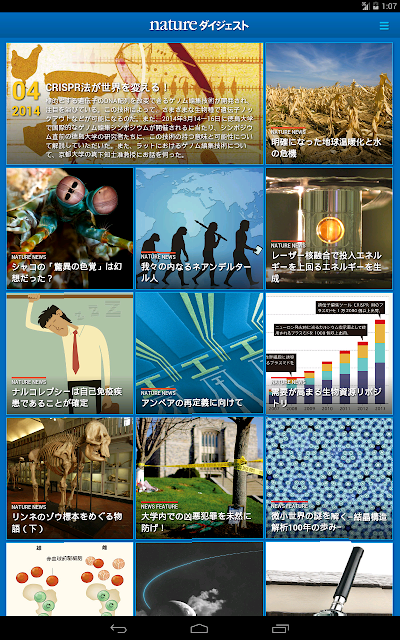Image resolution: width=400 pixels, height=640 pixels.
Task: Open the 明確になった地球温暖化と水の危機 article
Action: tap(329, 104)
